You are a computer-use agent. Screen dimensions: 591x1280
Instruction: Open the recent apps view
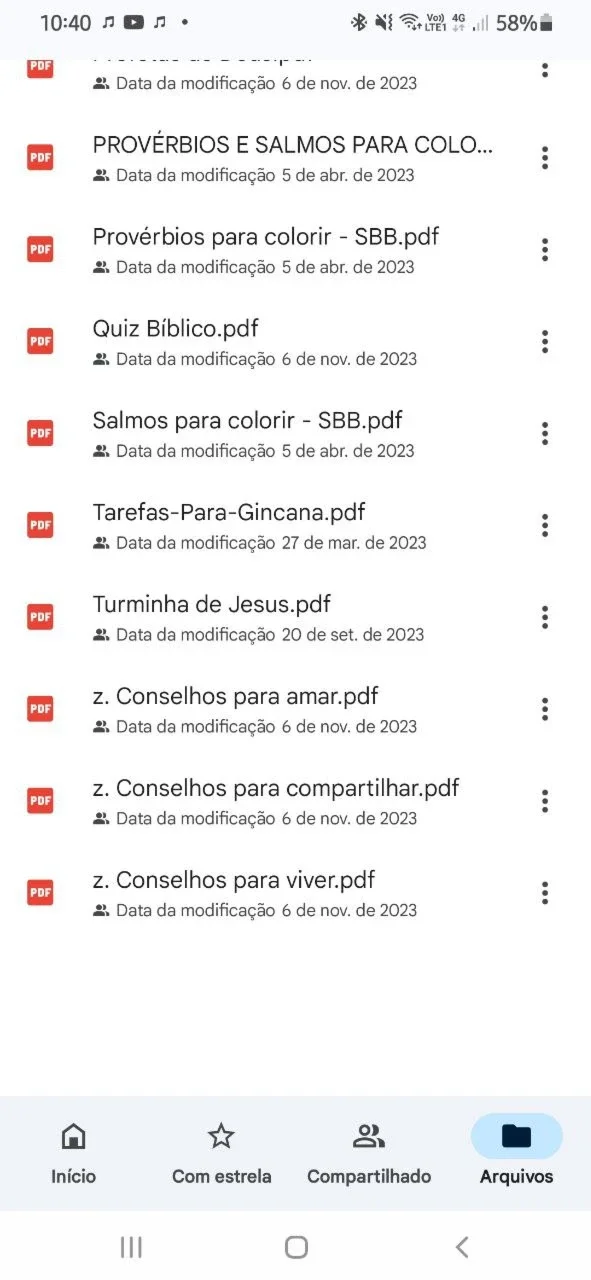point(131,1247)
